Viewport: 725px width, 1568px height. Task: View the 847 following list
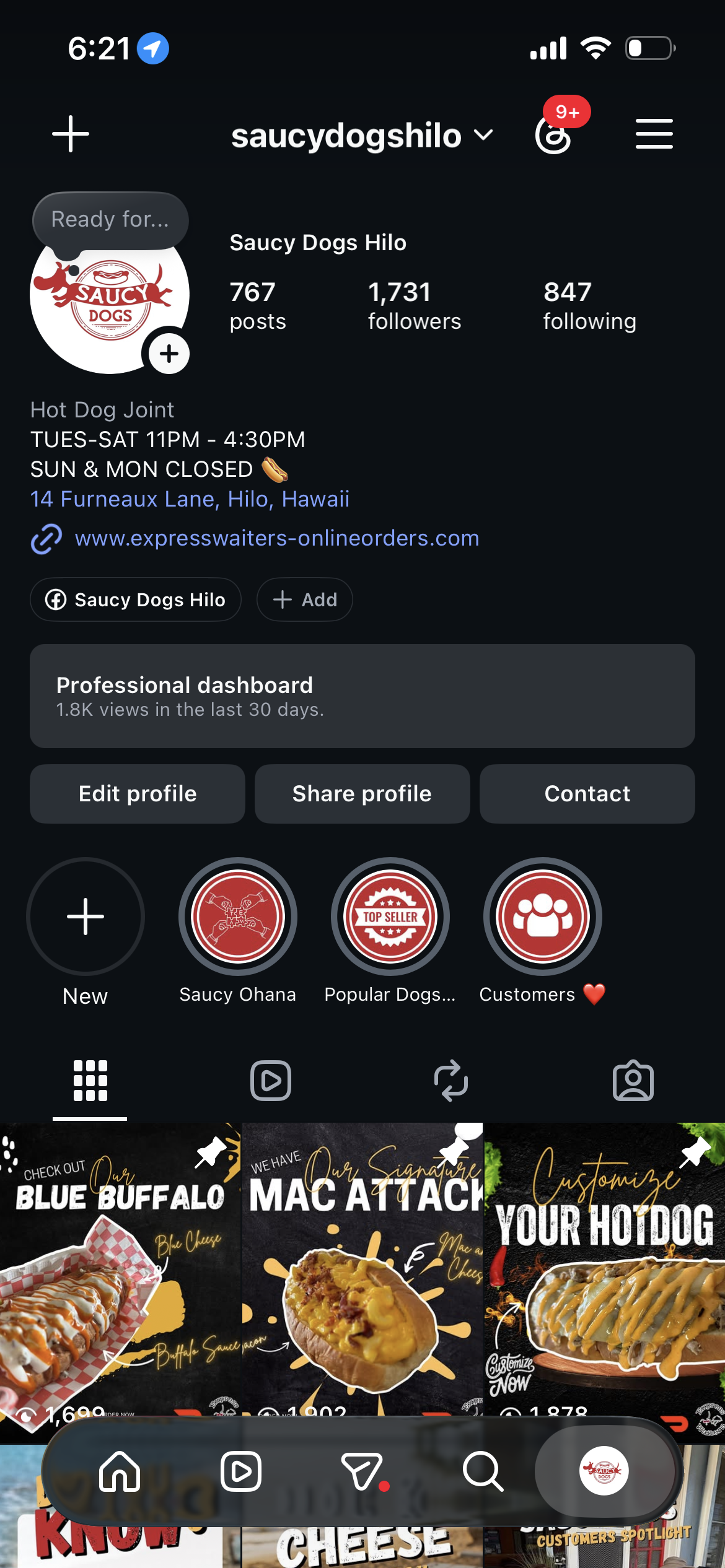(589, 305)
